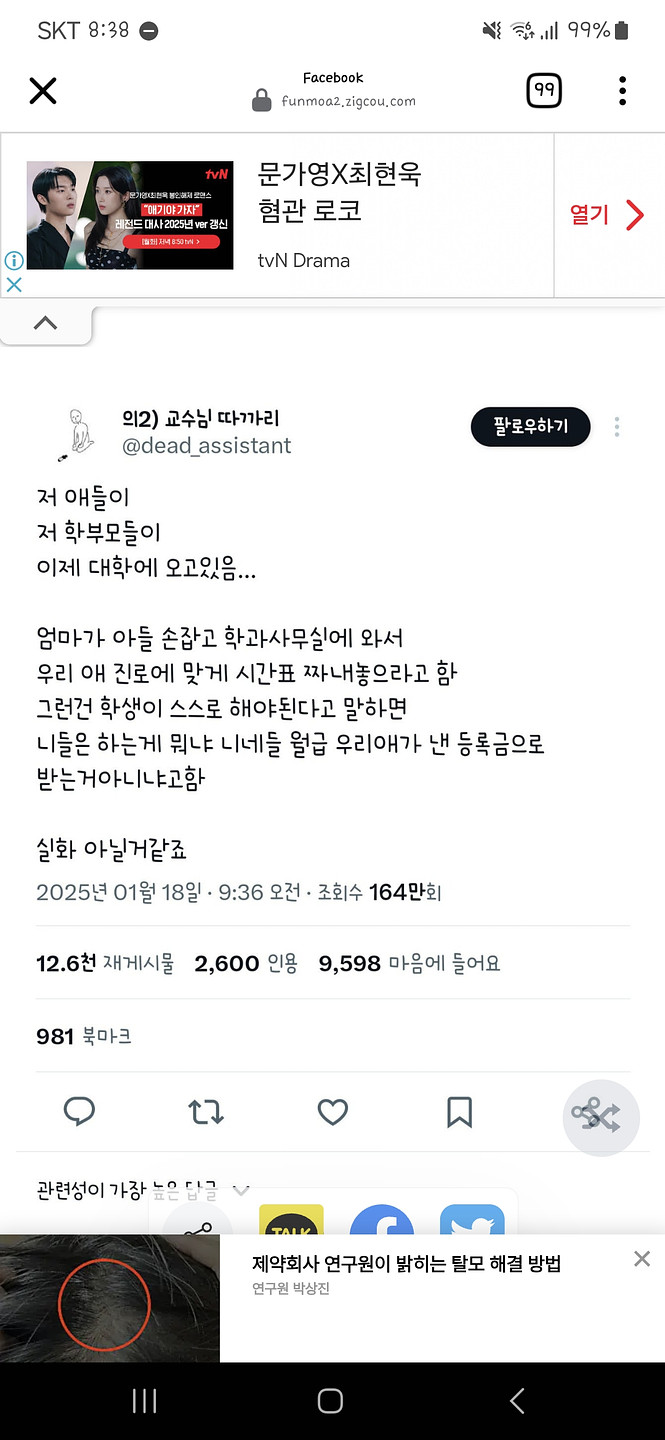Open the recent apps view
Image resolution: width=665 pixels, height=1440 pixels.
coord(145,1401)
